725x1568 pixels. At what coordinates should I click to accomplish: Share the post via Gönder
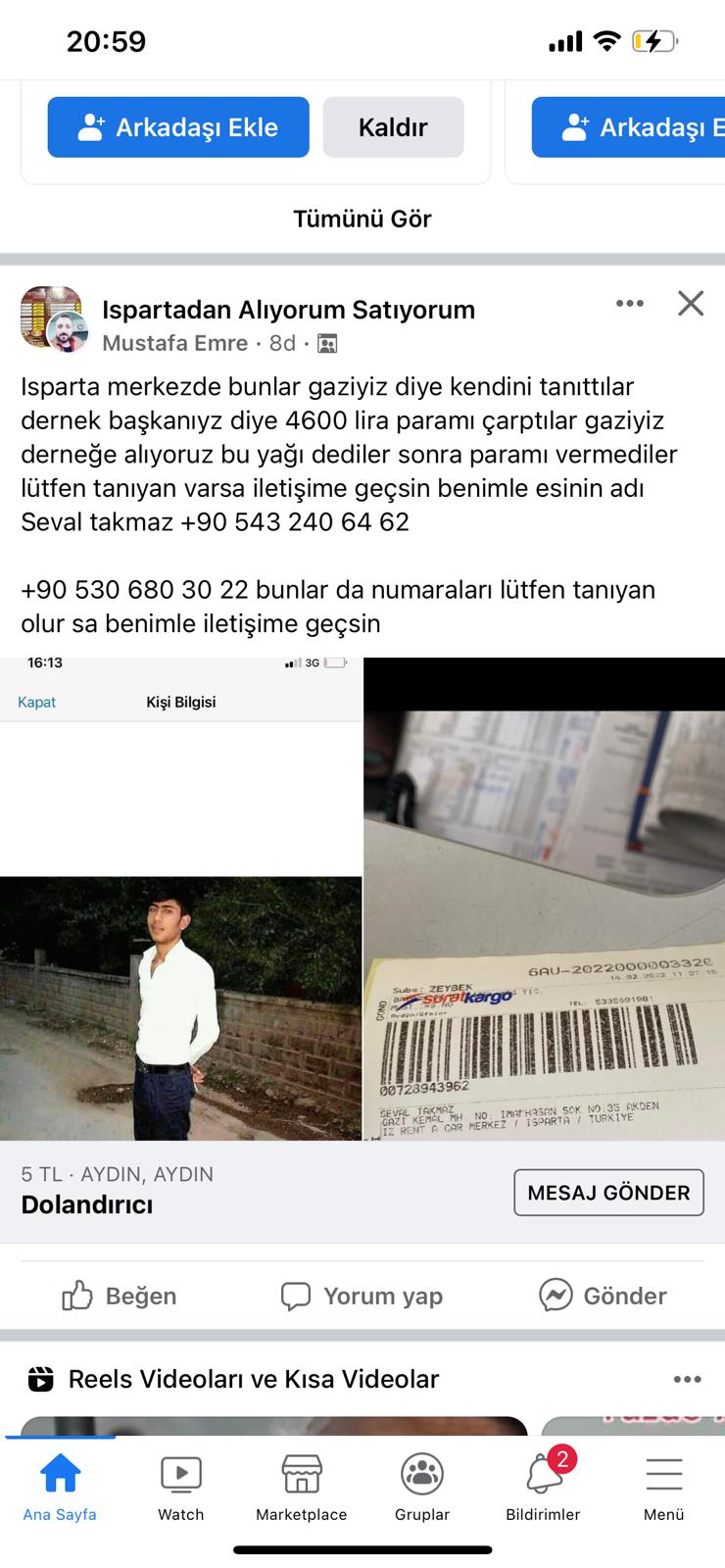pyautogui.click(x=603, y=1296)
